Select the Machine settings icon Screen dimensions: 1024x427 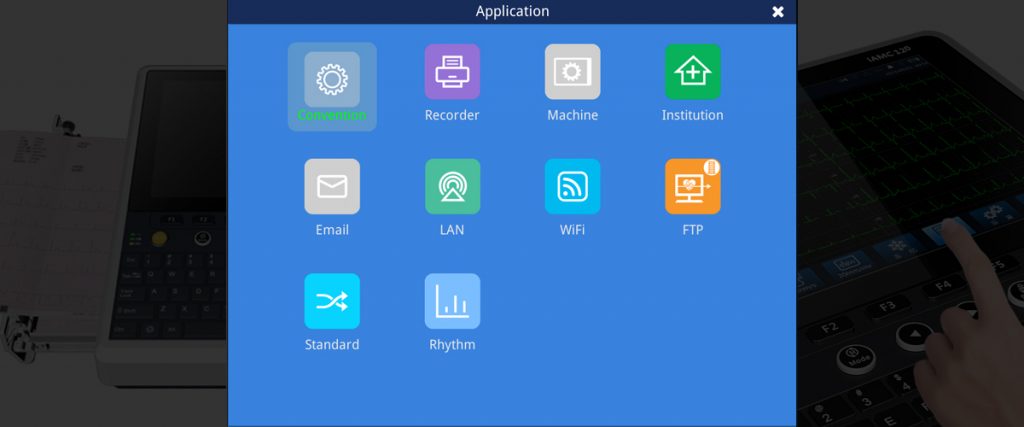coord(572,72)
